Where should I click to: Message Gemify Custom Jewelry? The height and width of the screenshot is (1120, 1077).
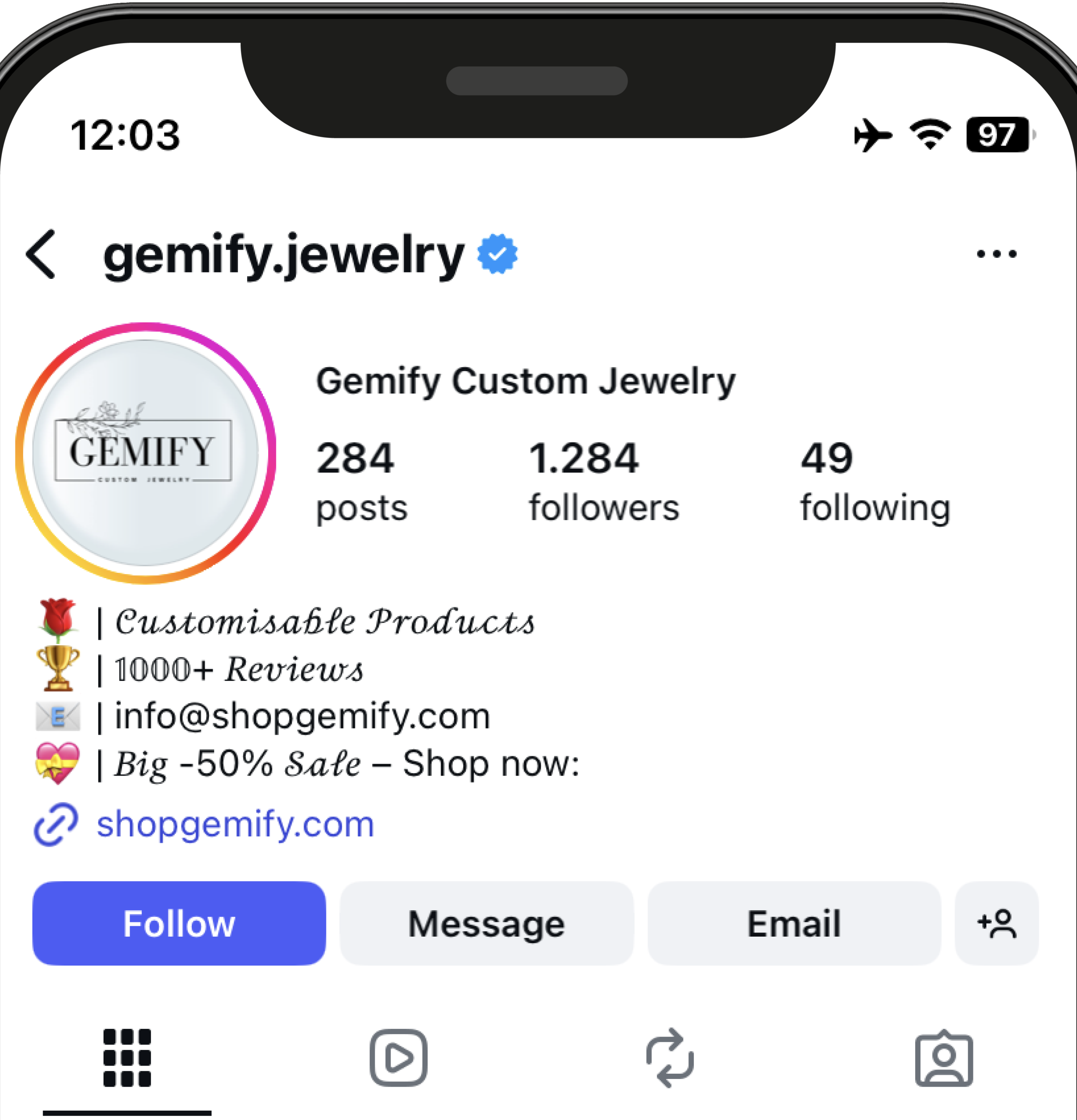tap(486, 923)
